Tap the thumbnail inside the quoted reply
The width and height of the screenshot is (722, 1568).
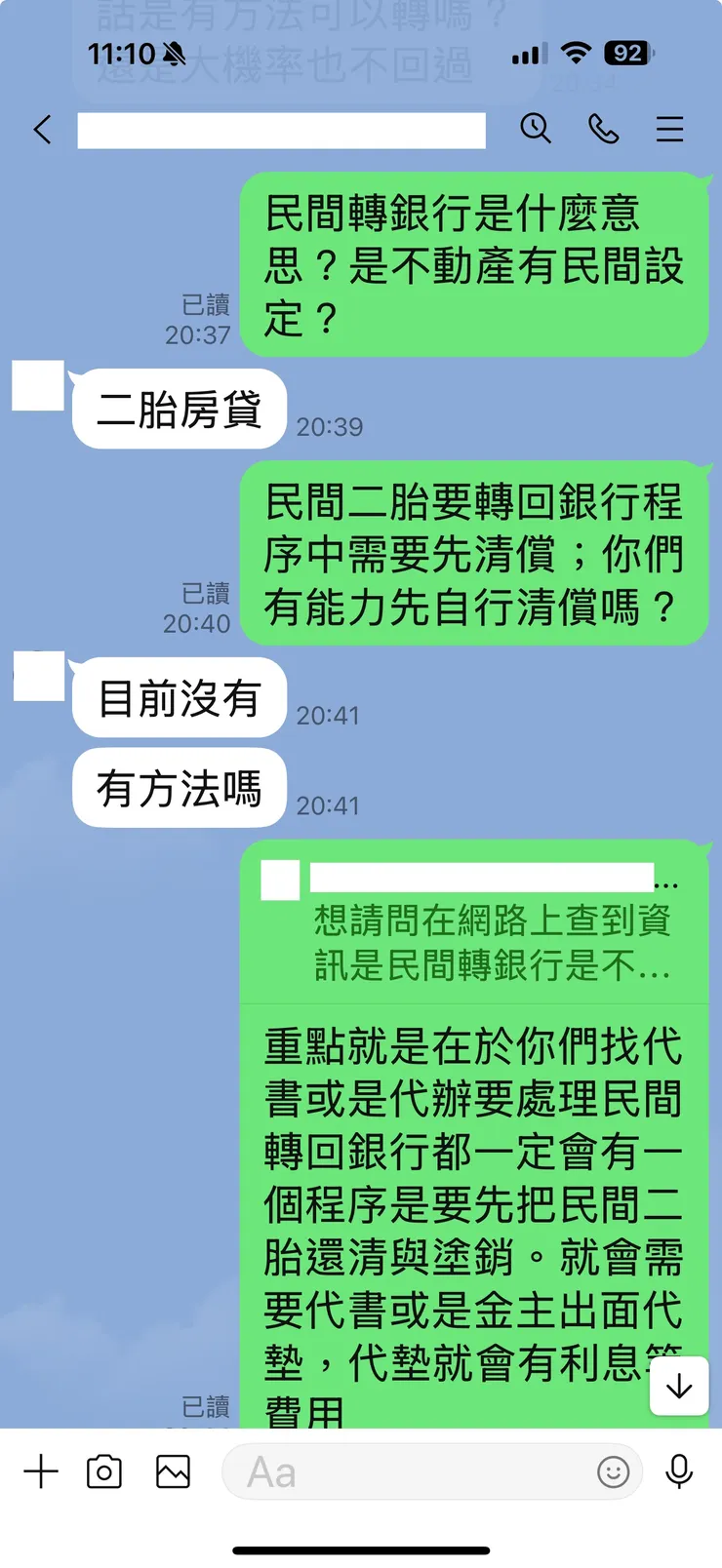tap(279, 881)
